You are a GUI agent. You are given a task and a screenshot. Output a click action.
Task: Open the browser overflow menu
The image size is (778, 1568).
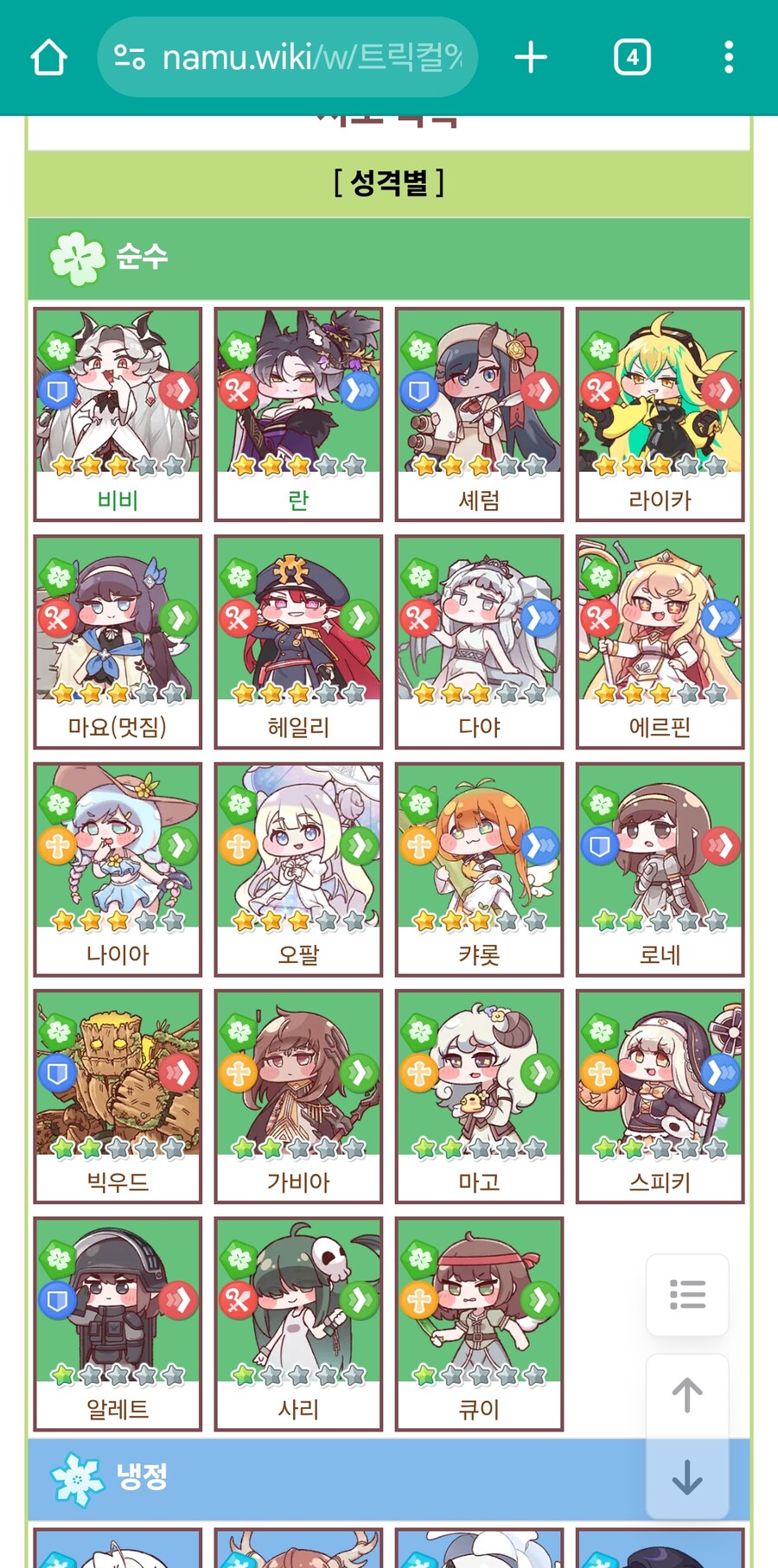[x=729, y=58]
